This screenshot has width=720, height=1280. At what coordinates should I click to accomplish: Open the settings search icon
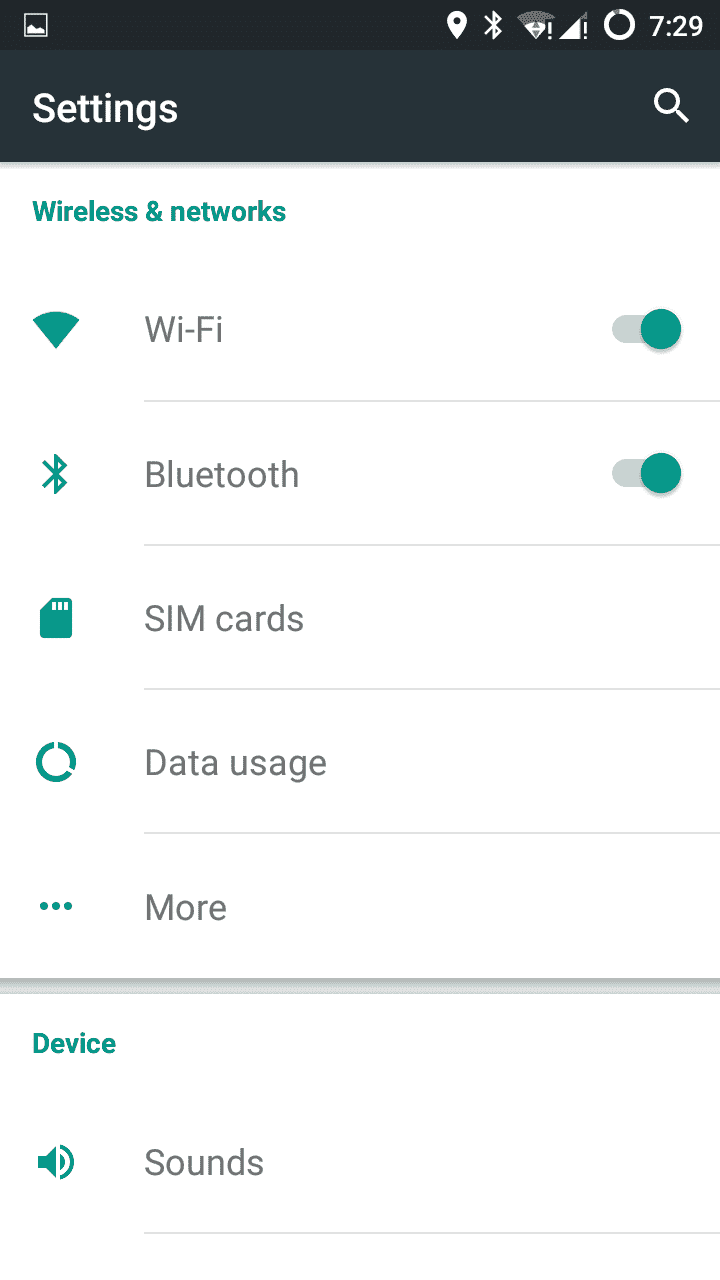671,105
